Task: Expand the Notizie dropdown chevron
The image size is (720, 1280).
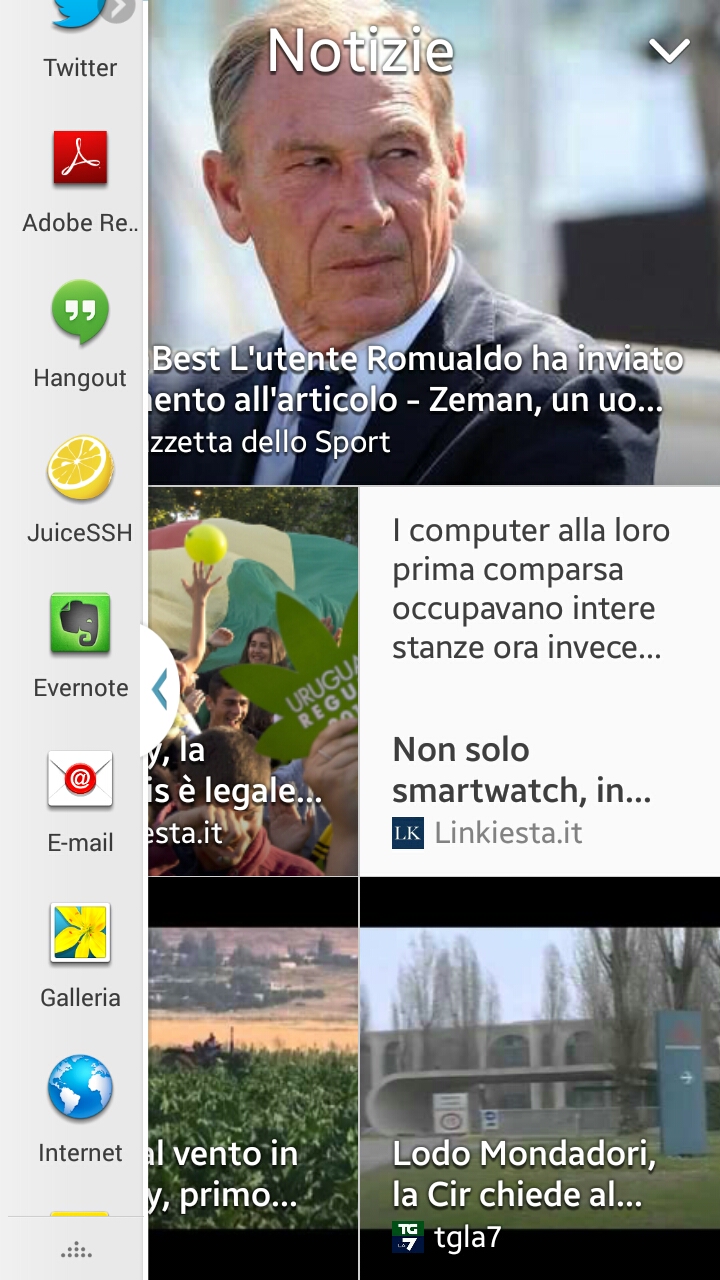Action: (x=669, y=50)
